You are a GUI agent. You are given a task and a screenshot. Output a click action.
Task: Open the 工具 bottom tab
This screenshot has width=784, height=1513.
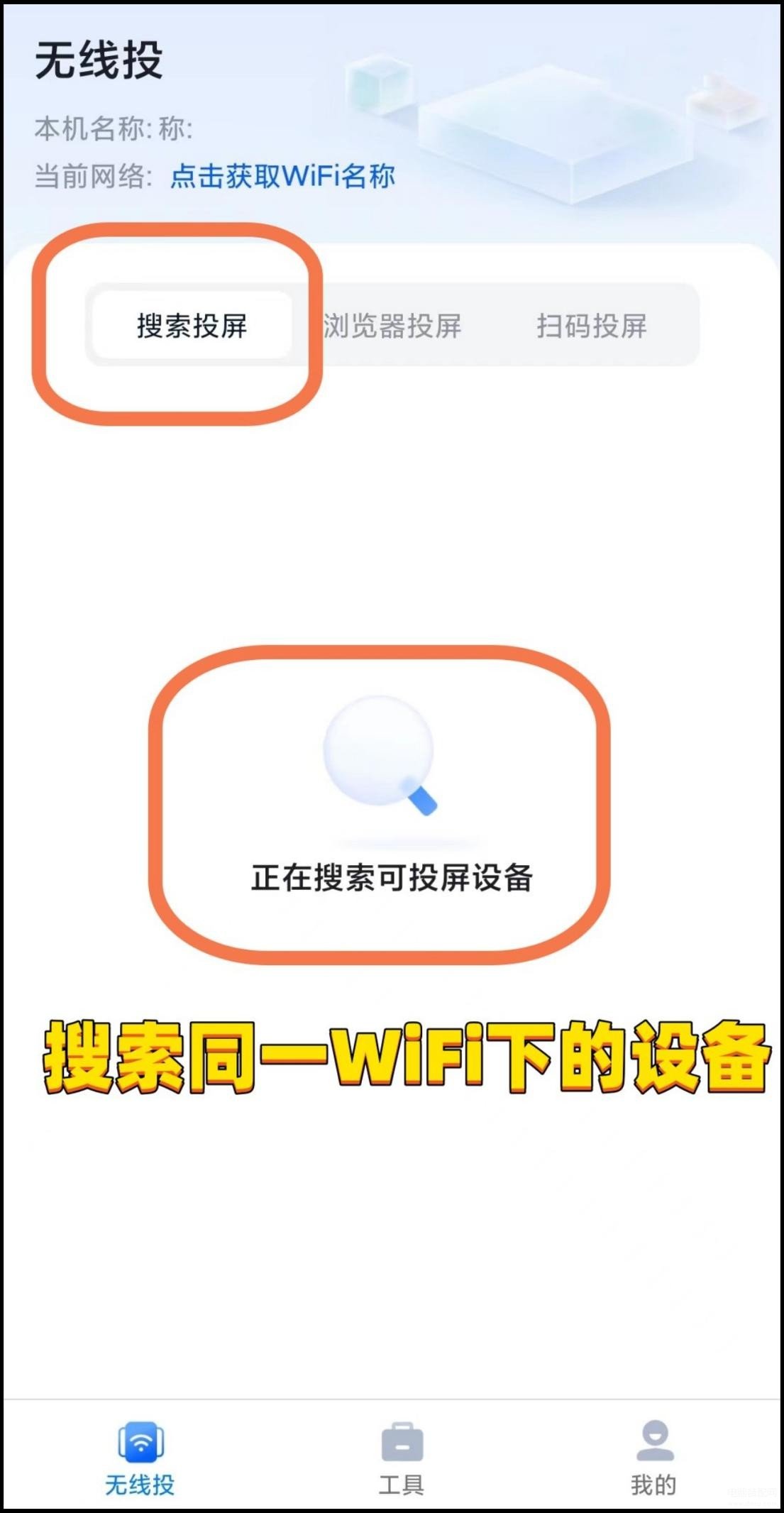click(402, 1458)
